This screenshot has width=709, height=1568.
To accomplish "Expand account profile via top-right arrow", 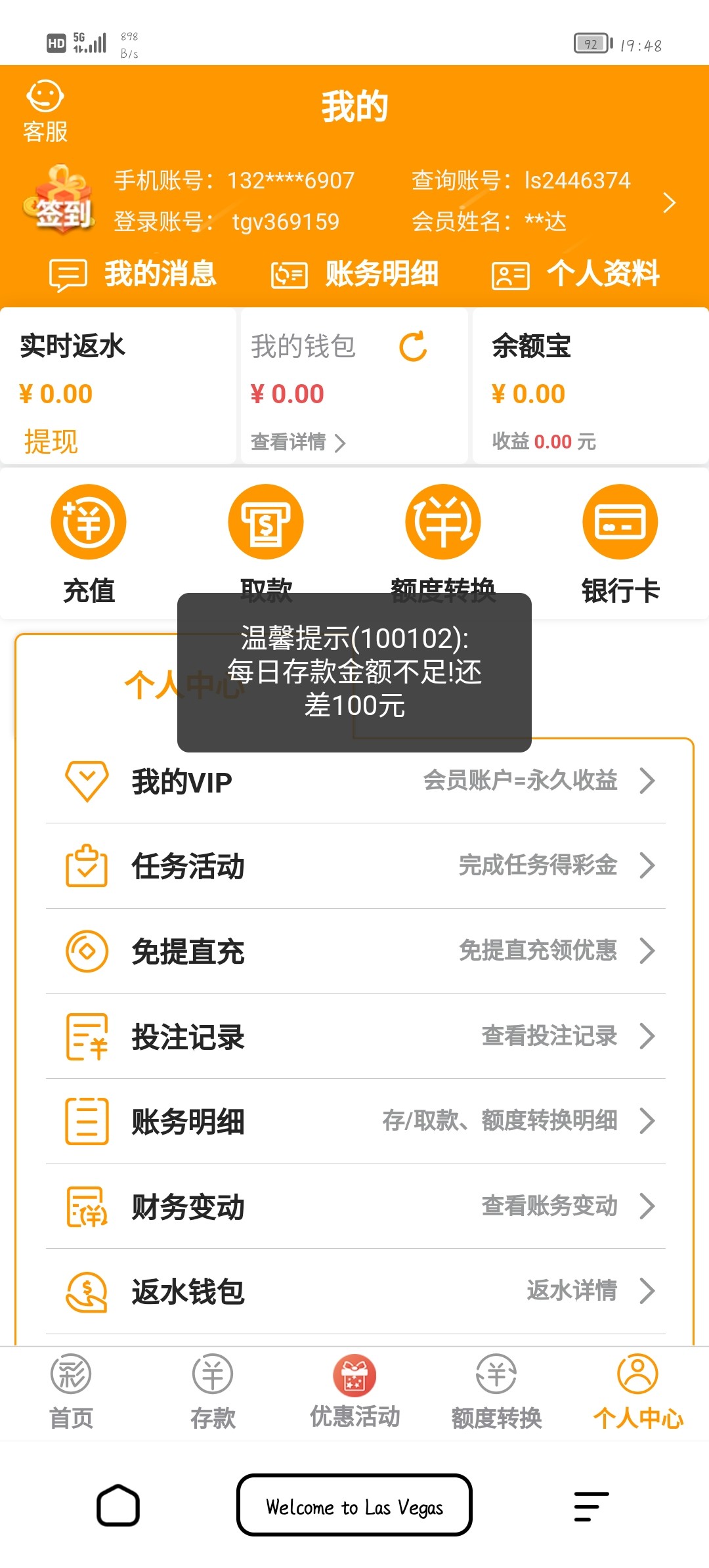I will tap(670, 204).
